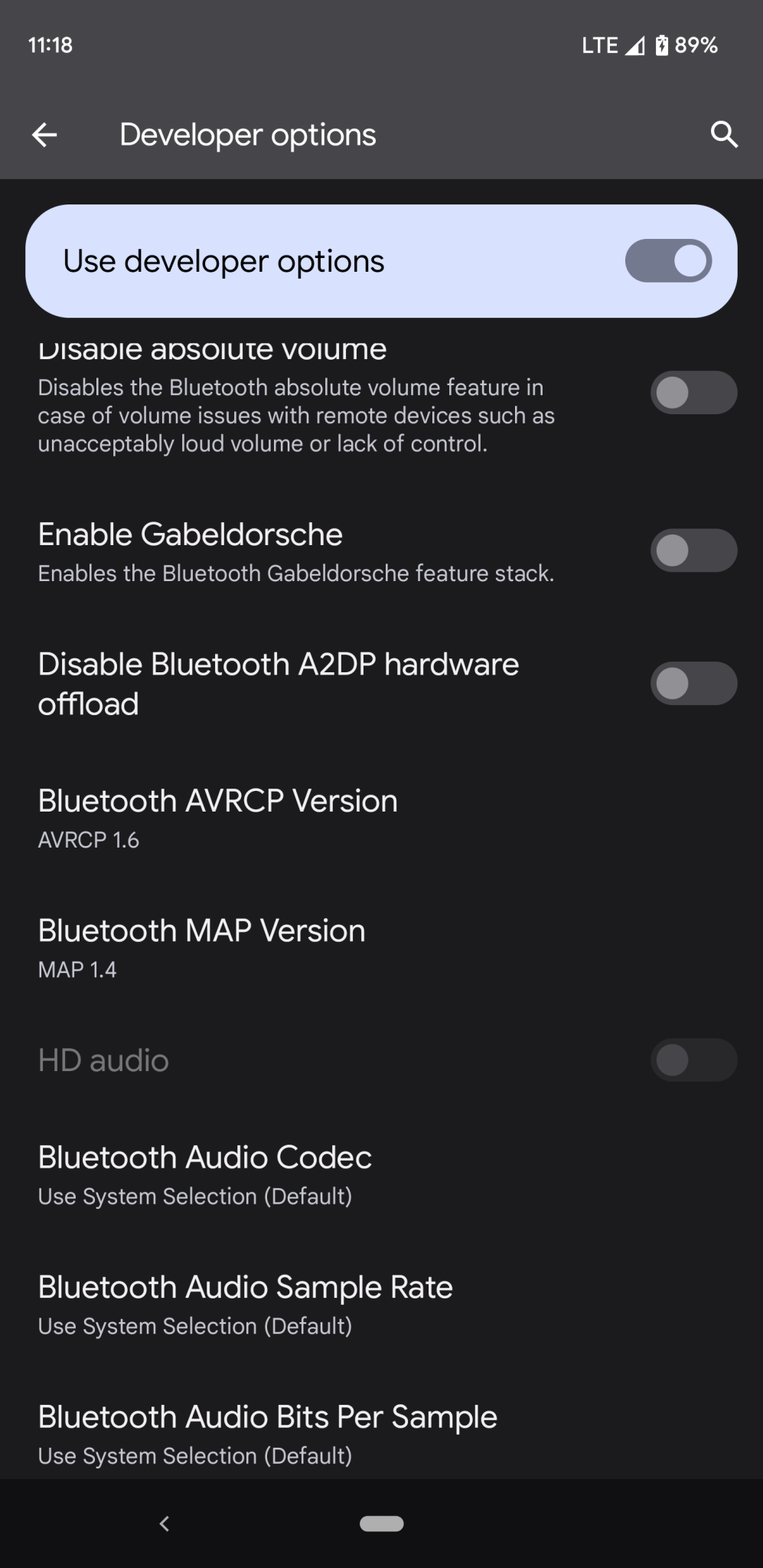The width and height of the screenshot is (763, 1568).
Task: Go back from Developer options
Action: tap(44, 135)
